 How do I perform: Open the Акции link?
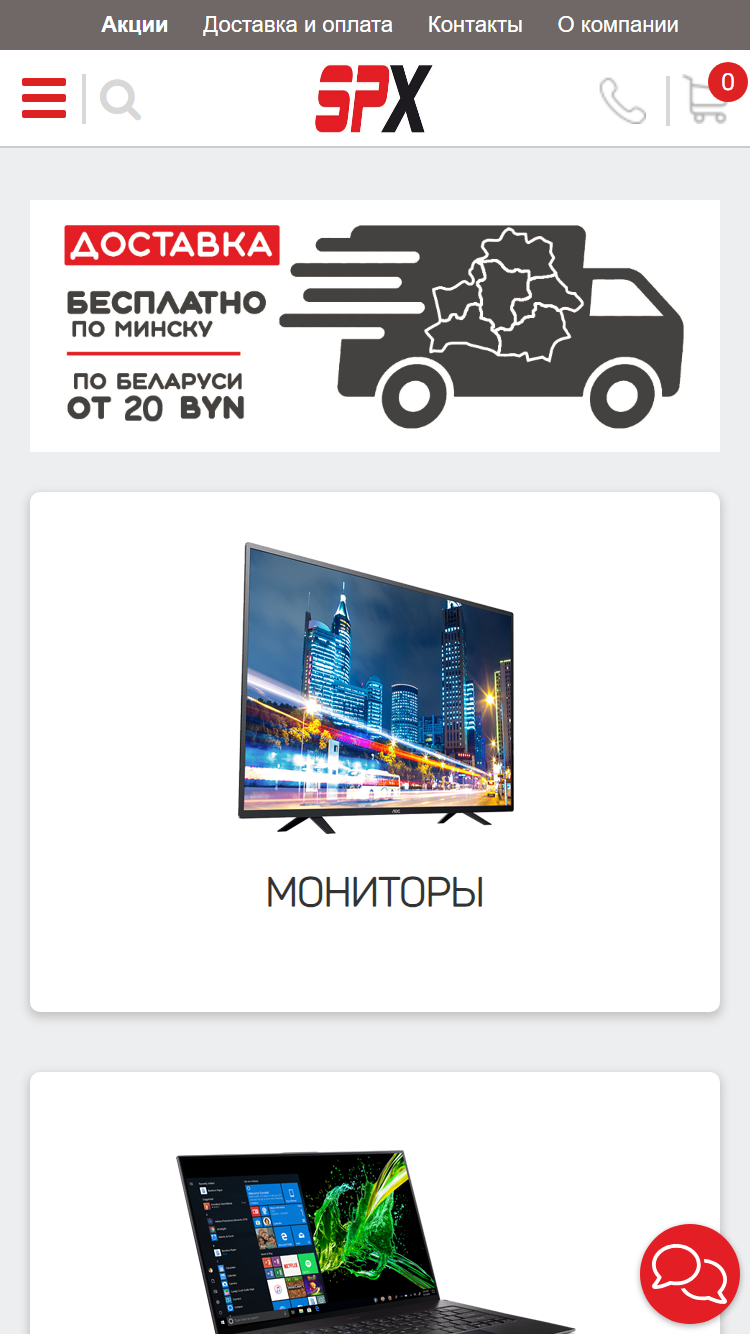134,25
